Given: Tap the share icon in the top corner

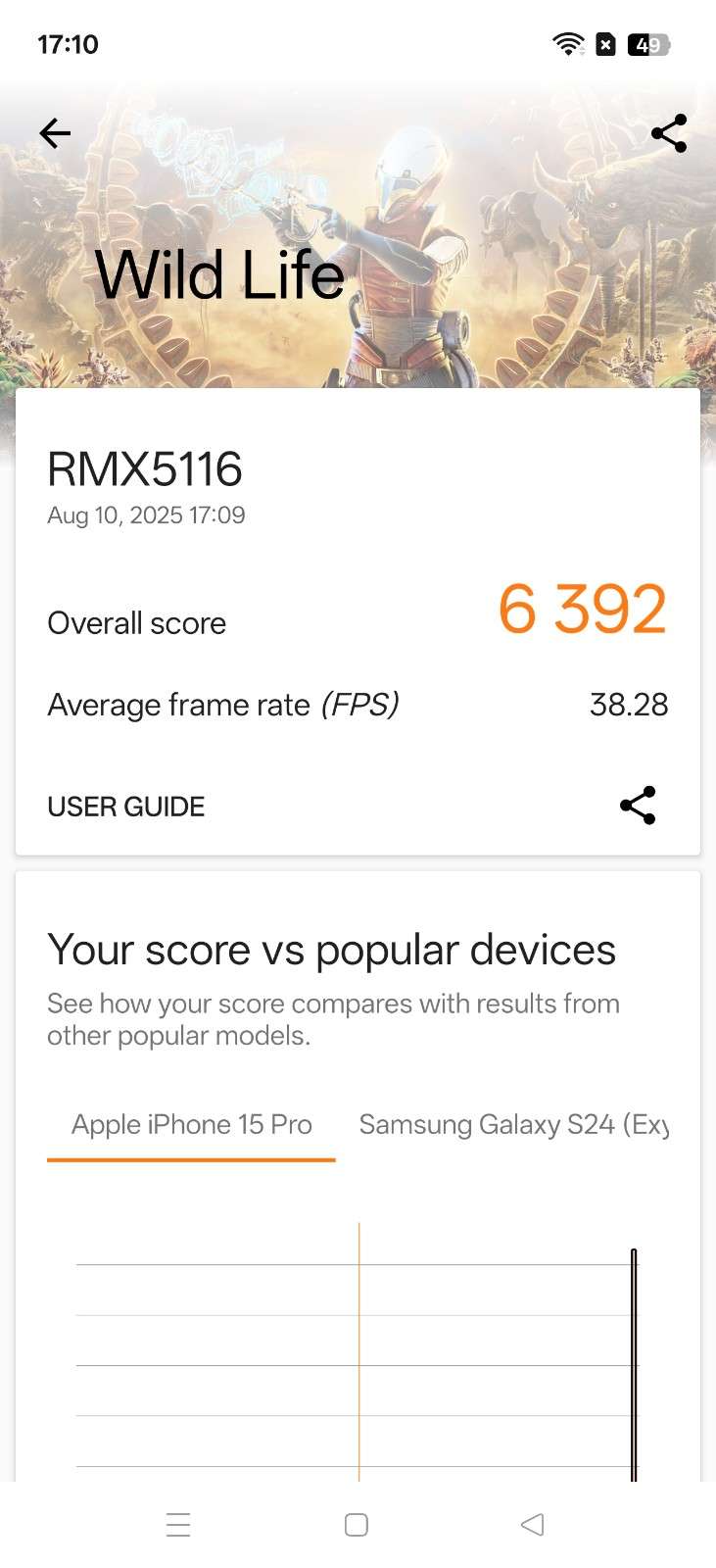Looking at the screenshot, I should coord(669,133).
